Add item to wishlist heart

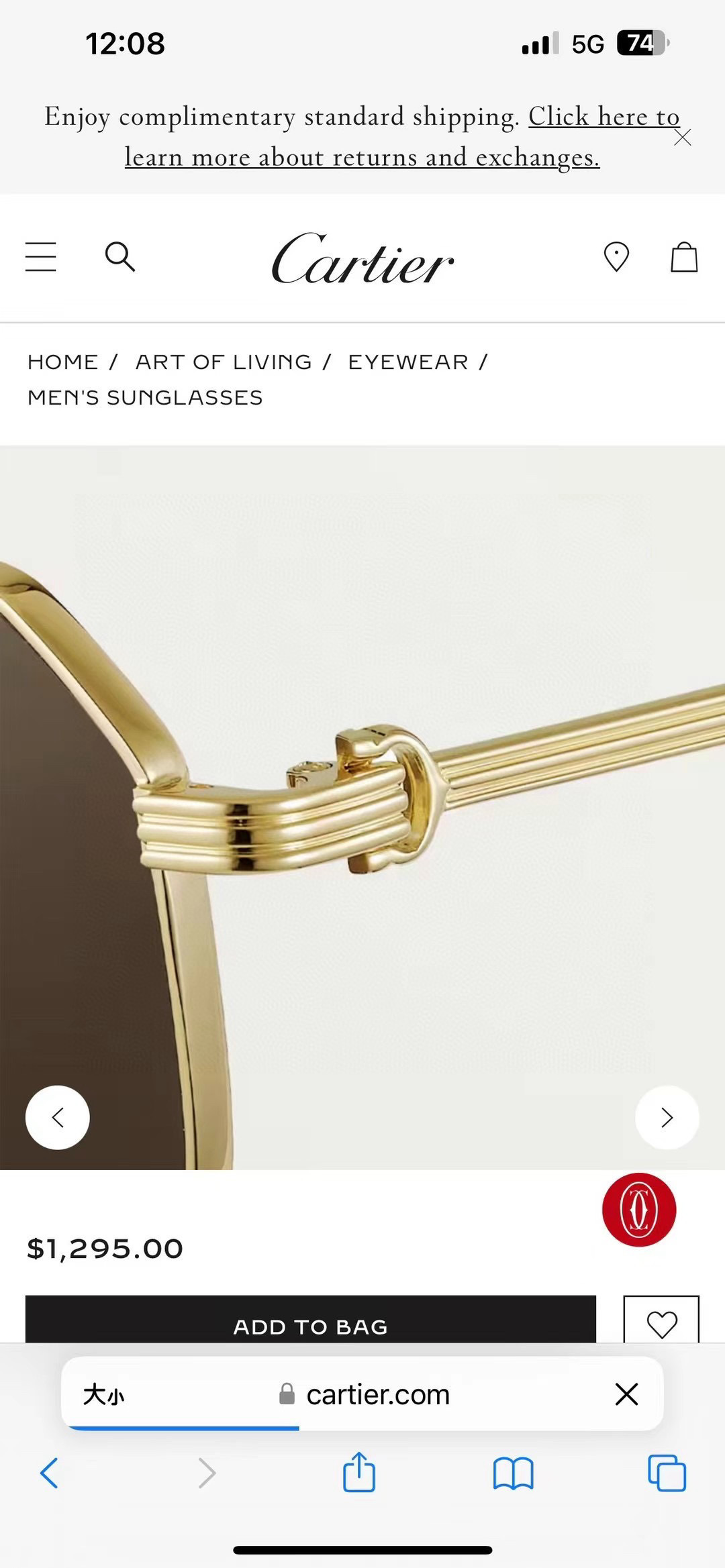click(x=661, y=1323)
